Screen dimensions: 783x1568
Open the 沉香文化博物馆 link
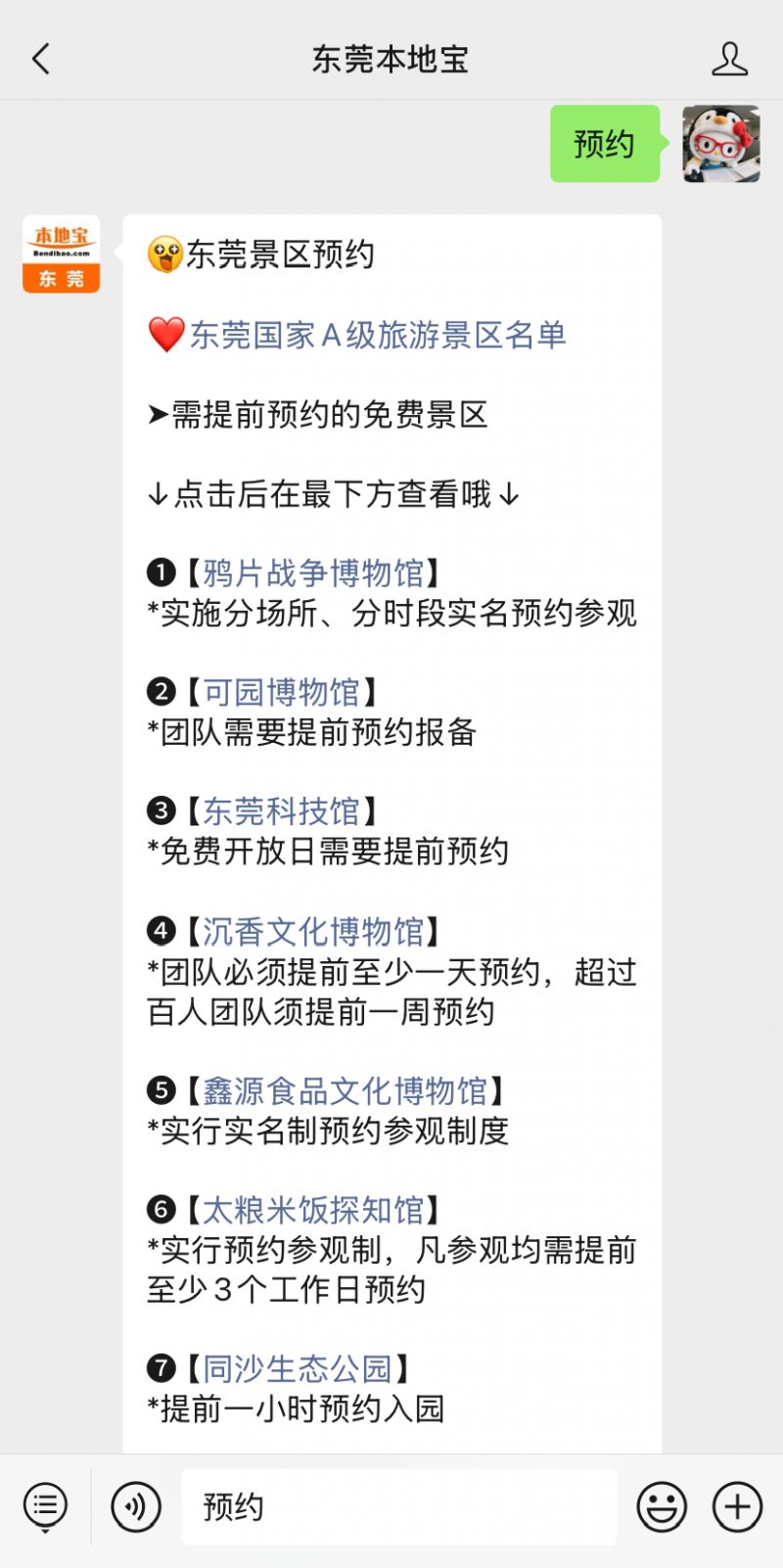pyautogui.click(x=312, y=931)
